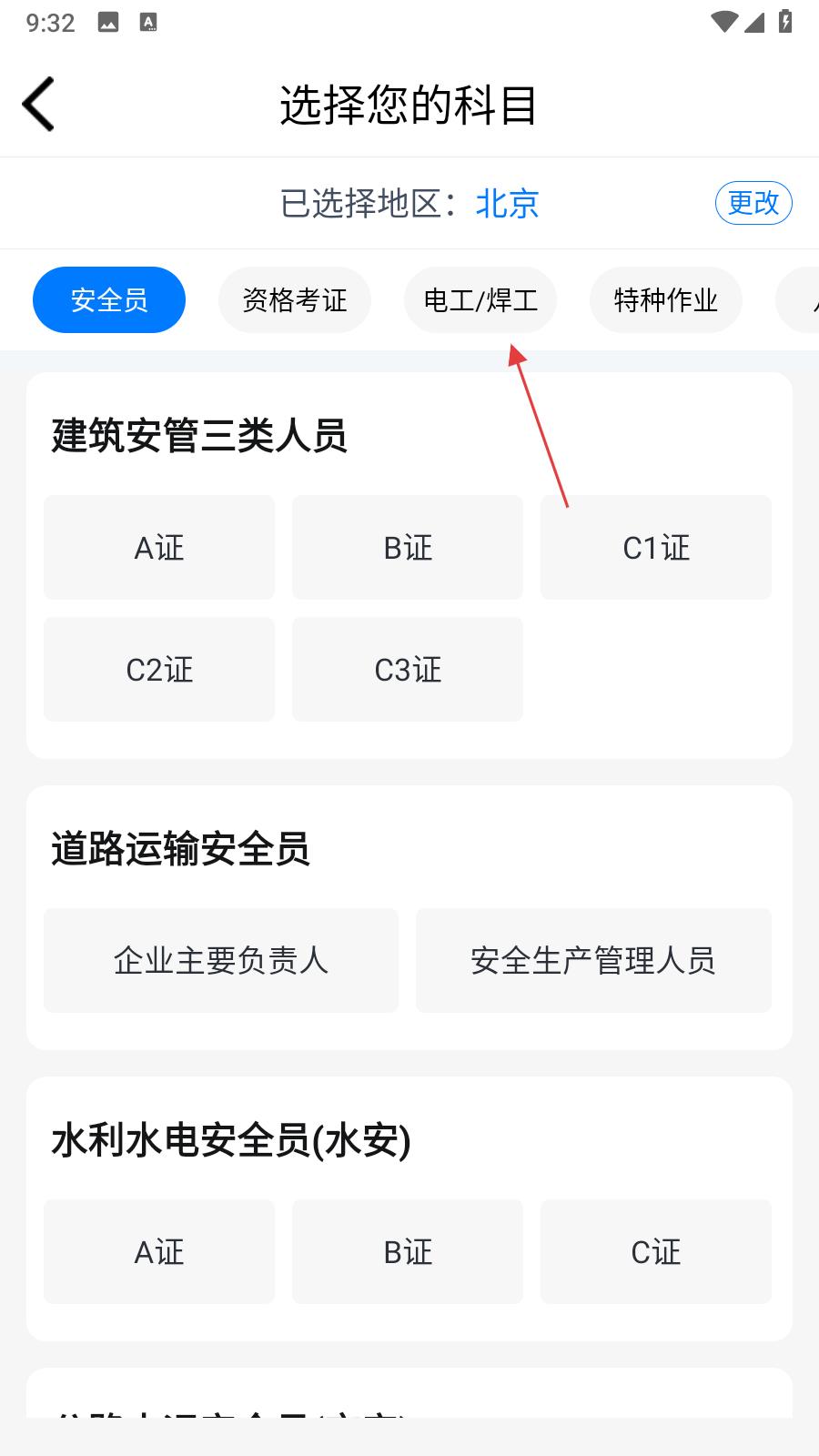Viewport: 819px width, 1456px height.
Task: Tap 更改 to change the selected region
Action: [753, 203]
